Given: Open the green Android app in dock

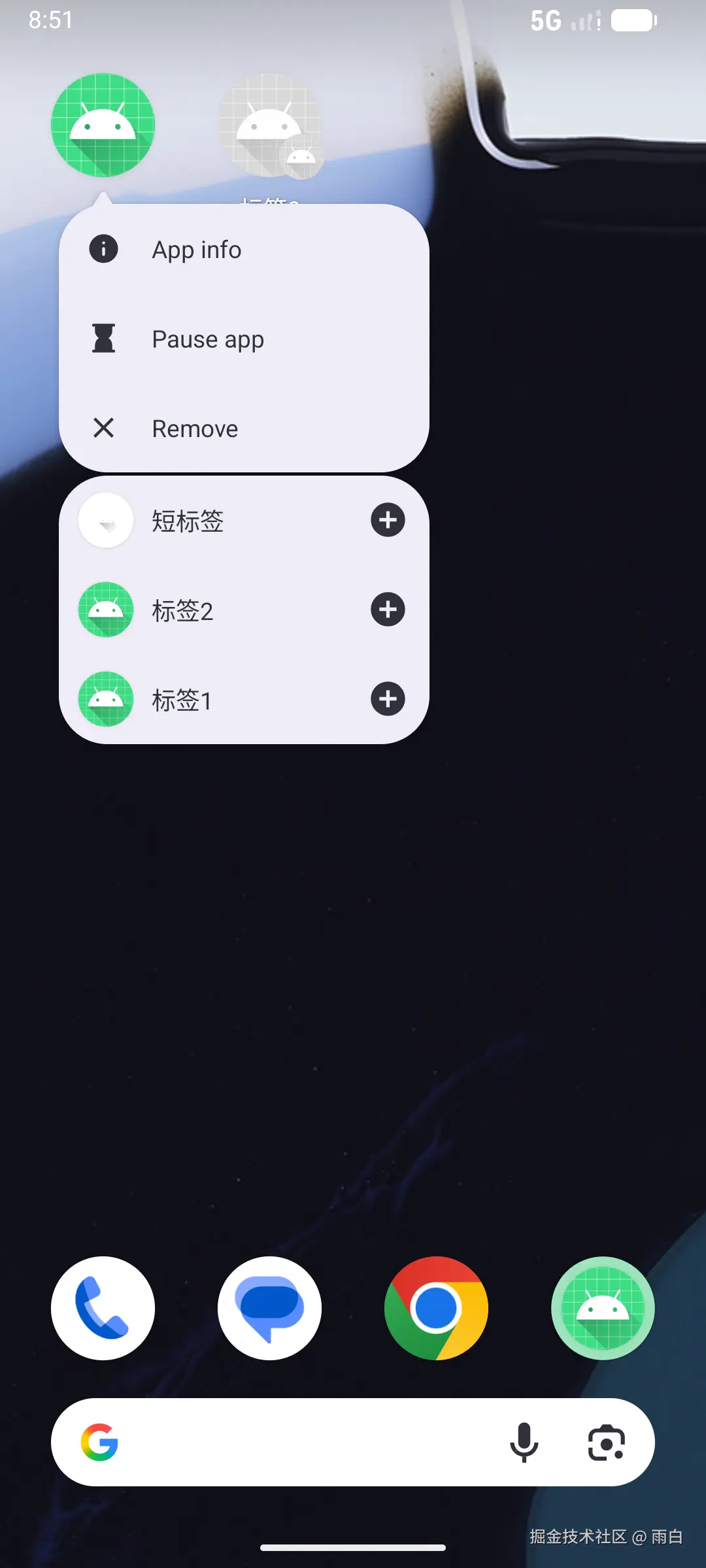Looking at the screenshot, I should pyautogui.click(x=603, y=1308).
